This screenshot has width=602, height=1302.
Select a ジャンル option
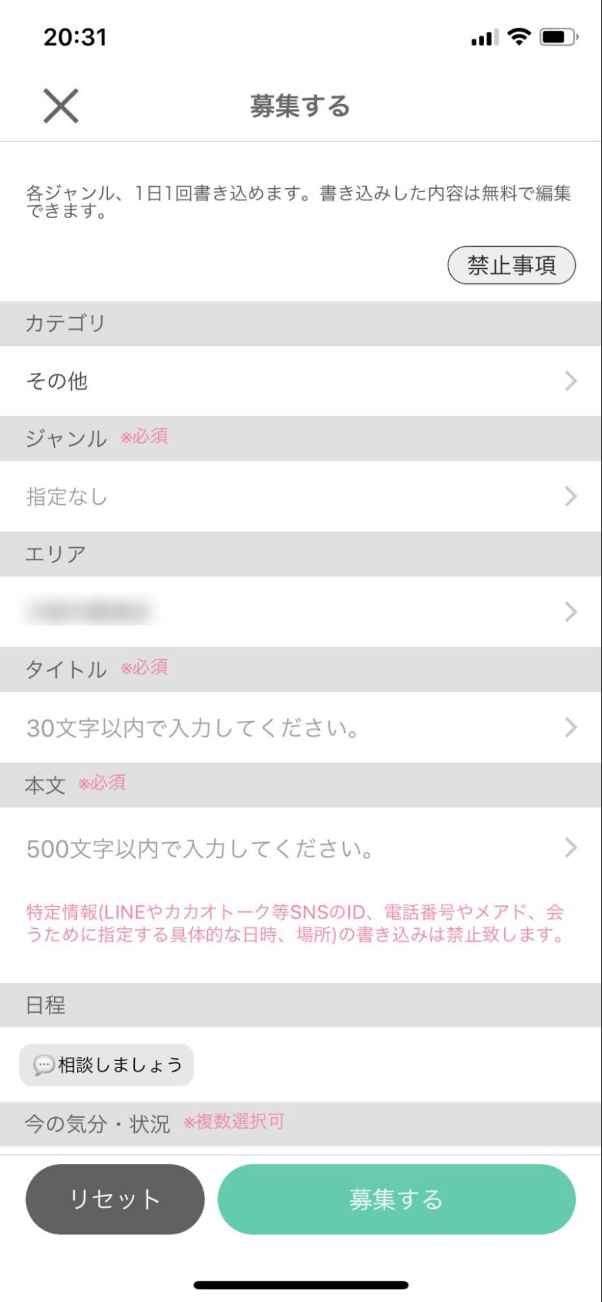300,496
